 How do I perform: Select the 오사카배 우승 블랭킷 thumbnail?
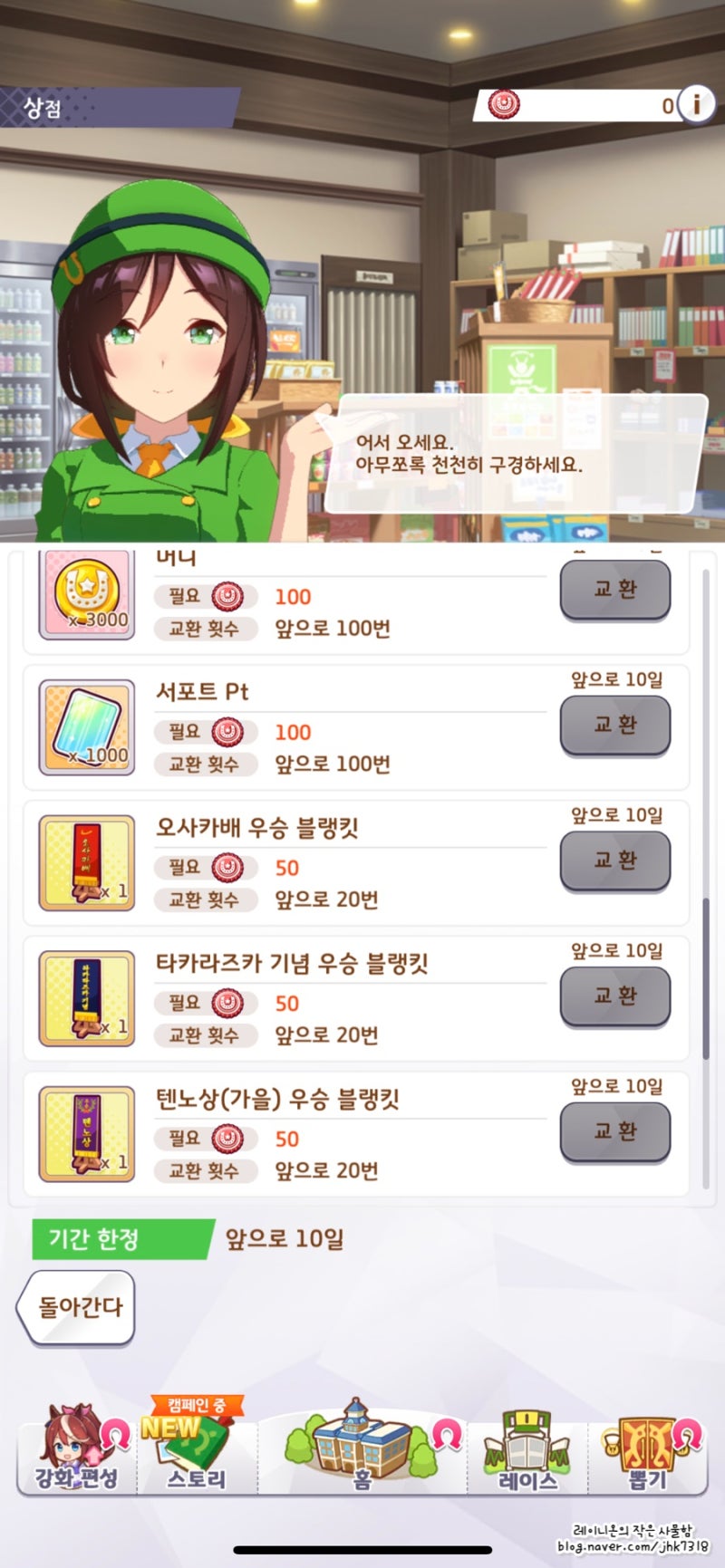pyautogui.click(x=86, y=862)
